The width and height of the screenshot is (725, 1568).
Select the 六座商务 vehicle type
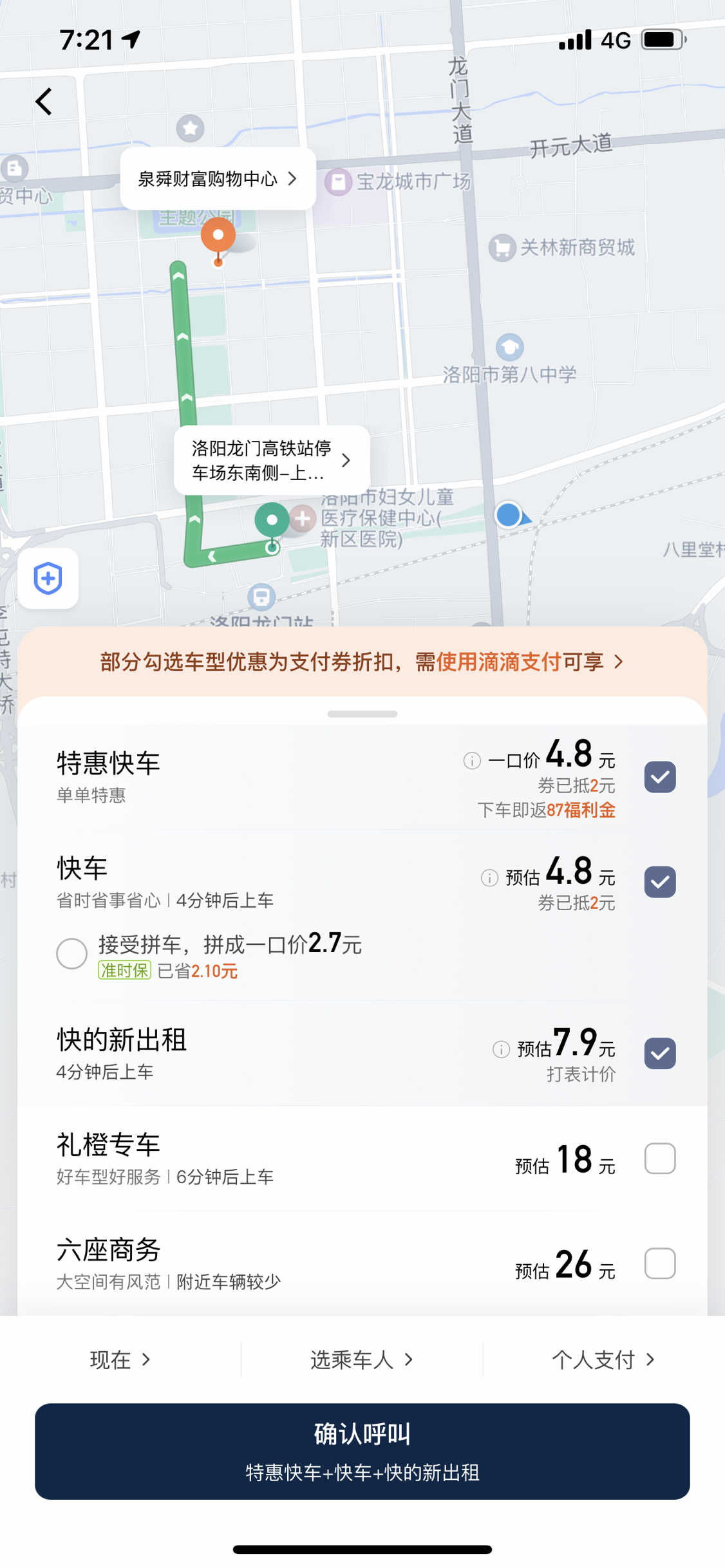pyautogui.click(x=660, y=1263)
